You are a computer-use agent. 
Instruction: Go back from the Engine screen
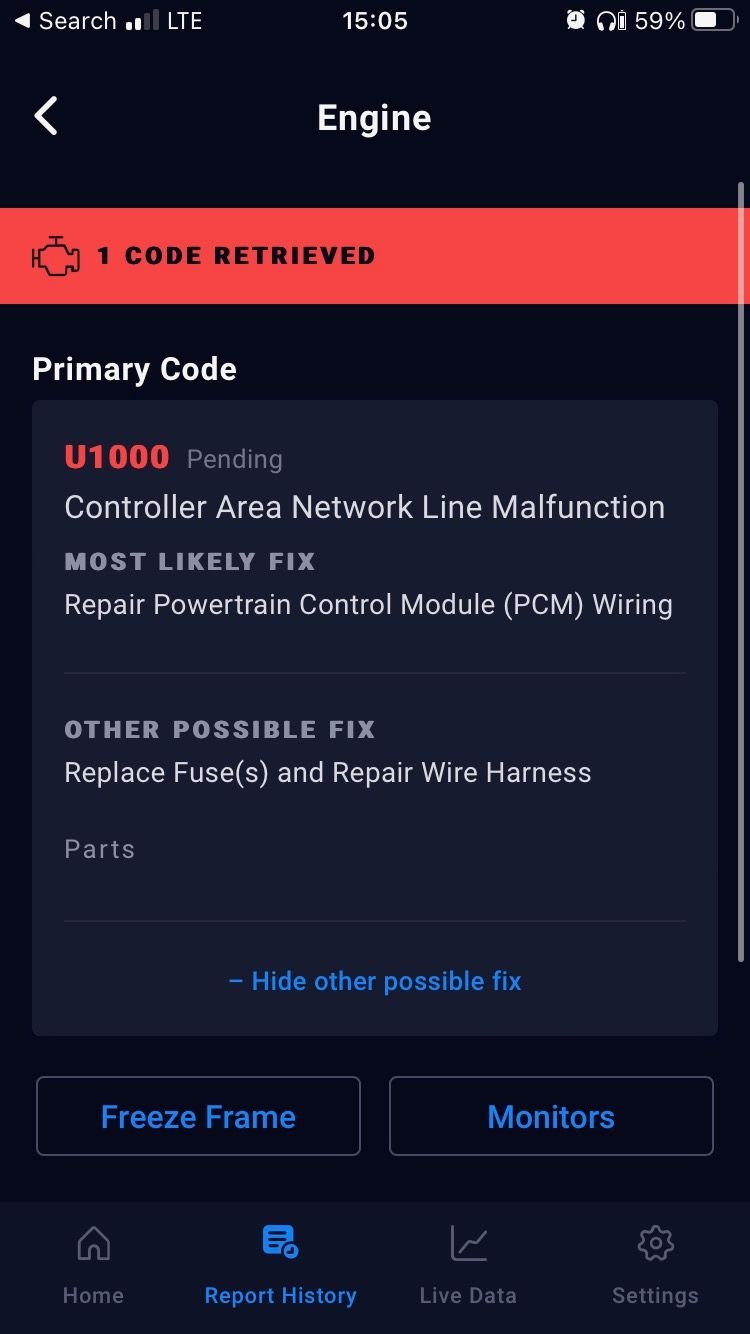pyautogui.click(x=46, y=116)
